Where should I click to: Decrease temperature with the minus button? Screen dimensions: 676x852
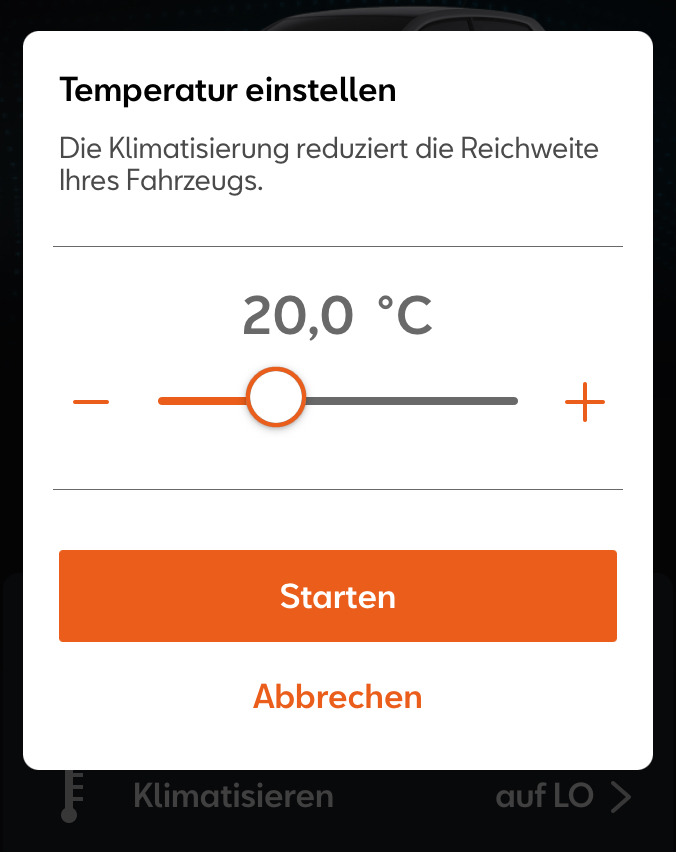(x=91, y=402)
